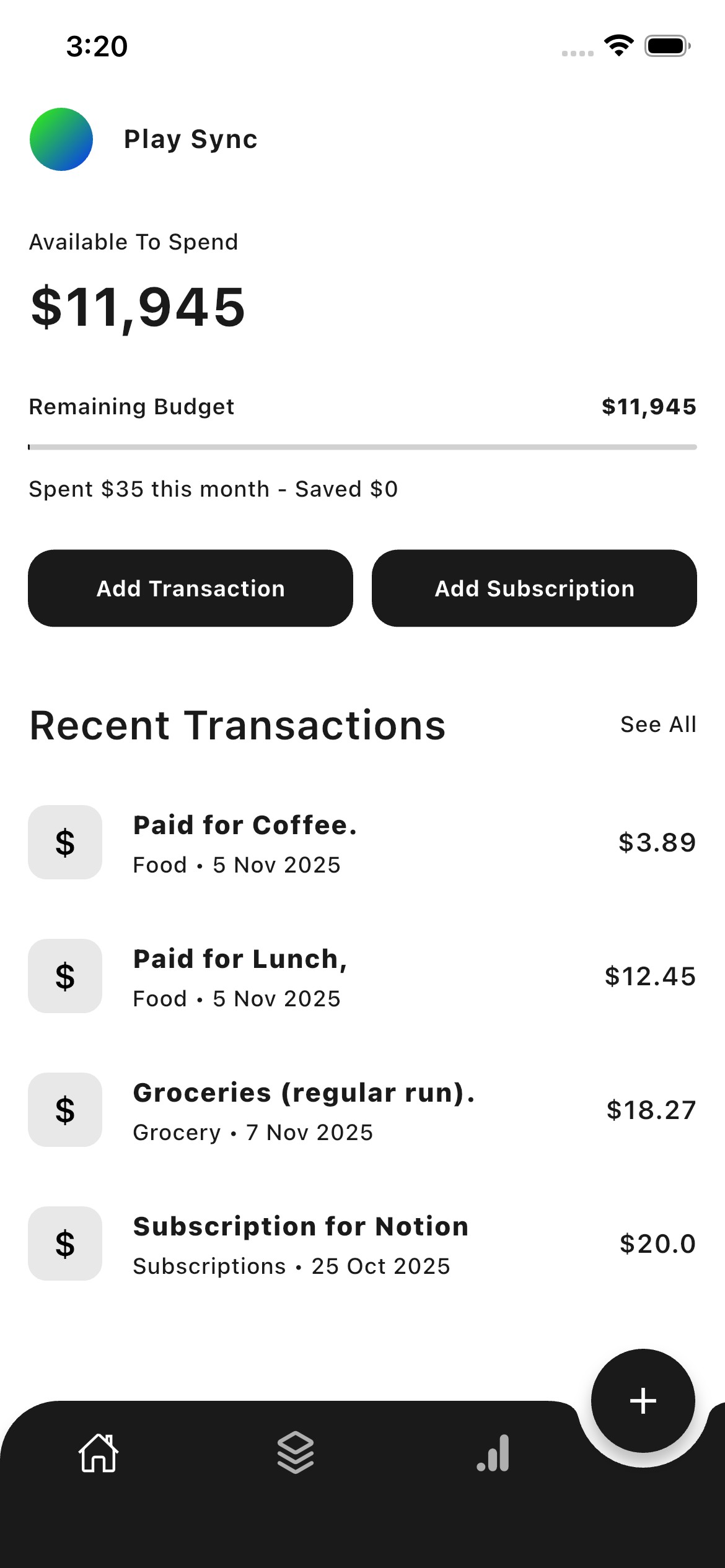Click the Available To Spend amount
Screen dimensions: 725x1568
(x=138, y=306)
